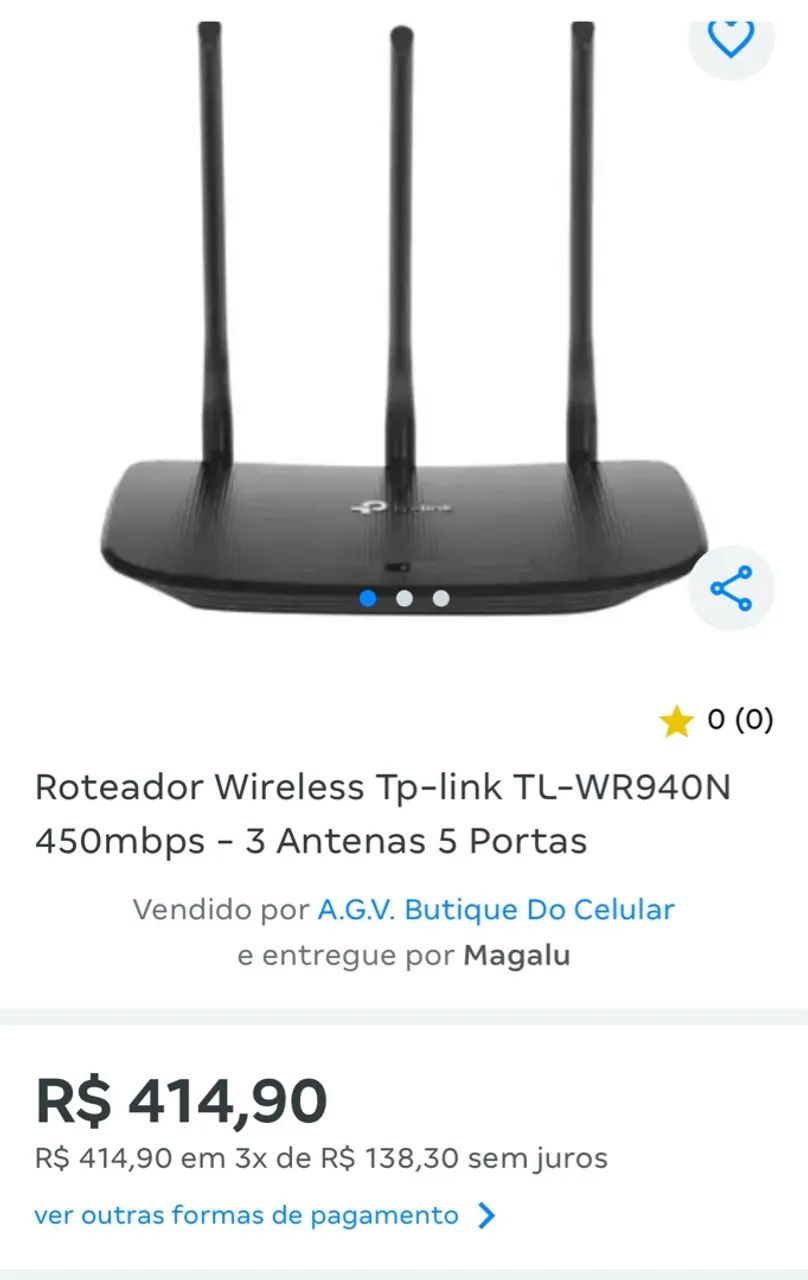The height and width of the screenshot is (1280, 808).
Task: Expand other payment methods with the chevron
Action: click(x=487, y=1216)
